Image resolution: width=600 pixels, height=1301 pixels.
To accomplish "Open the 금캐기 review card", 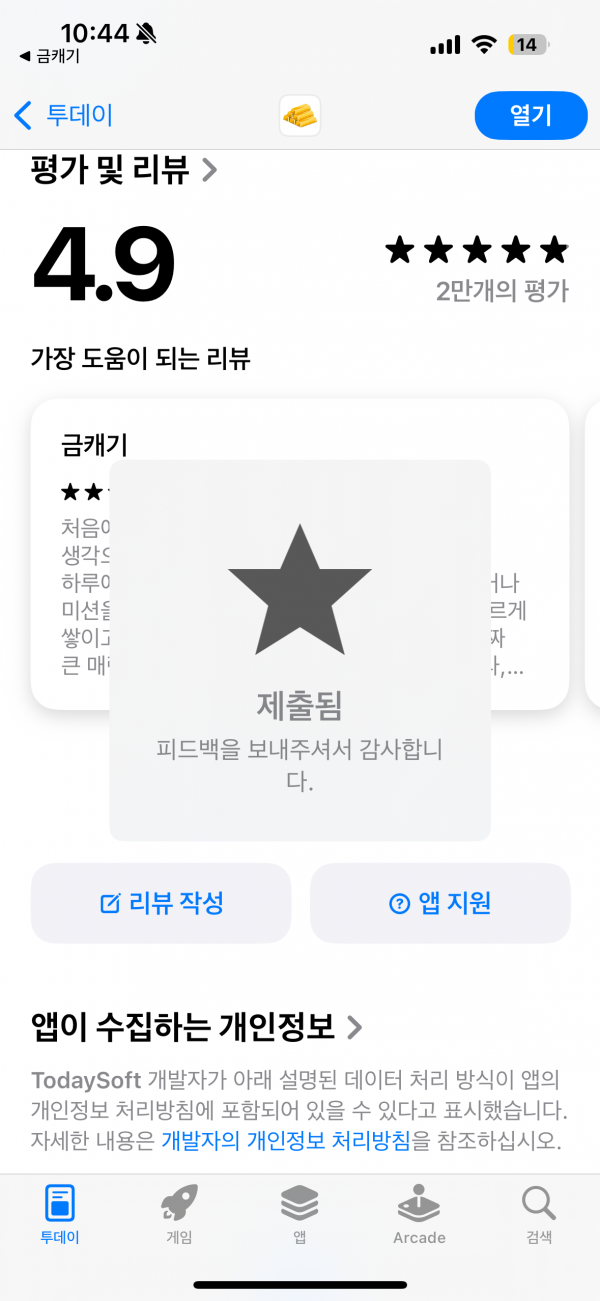I will (x=300, y=554).
